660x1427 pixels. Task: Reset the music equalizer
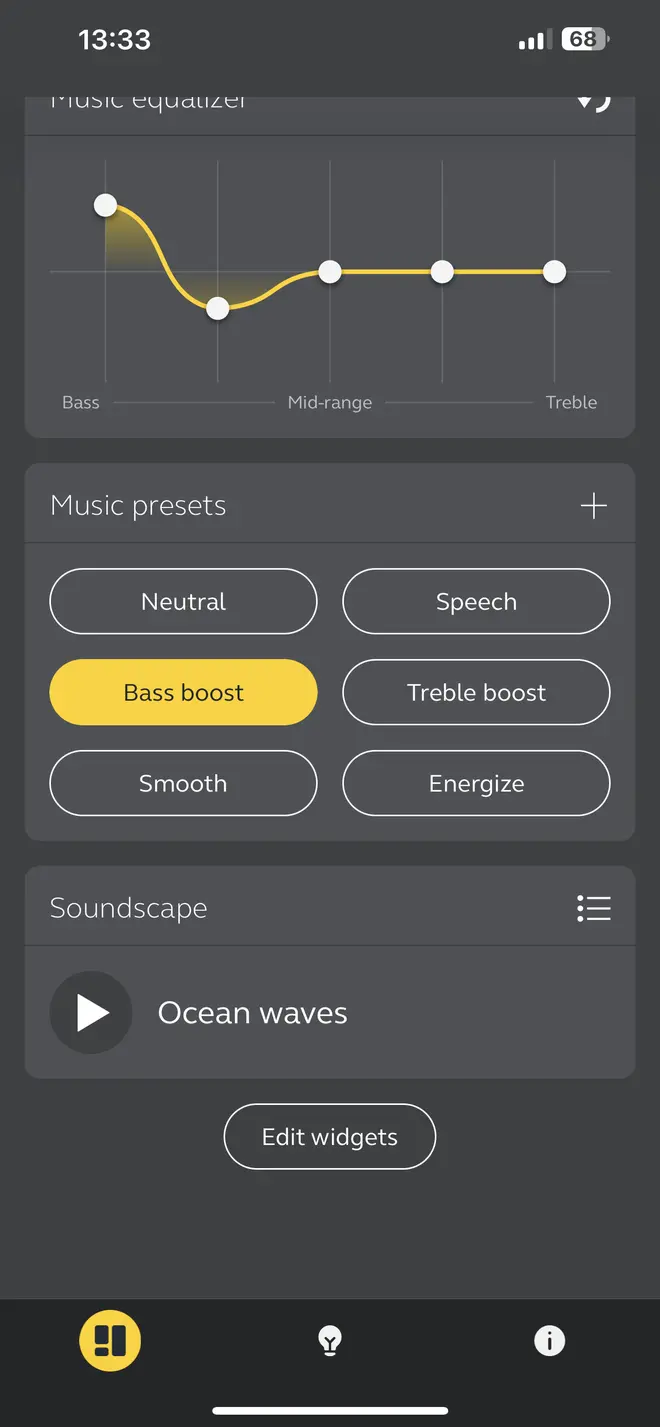(x=594, y=102)
